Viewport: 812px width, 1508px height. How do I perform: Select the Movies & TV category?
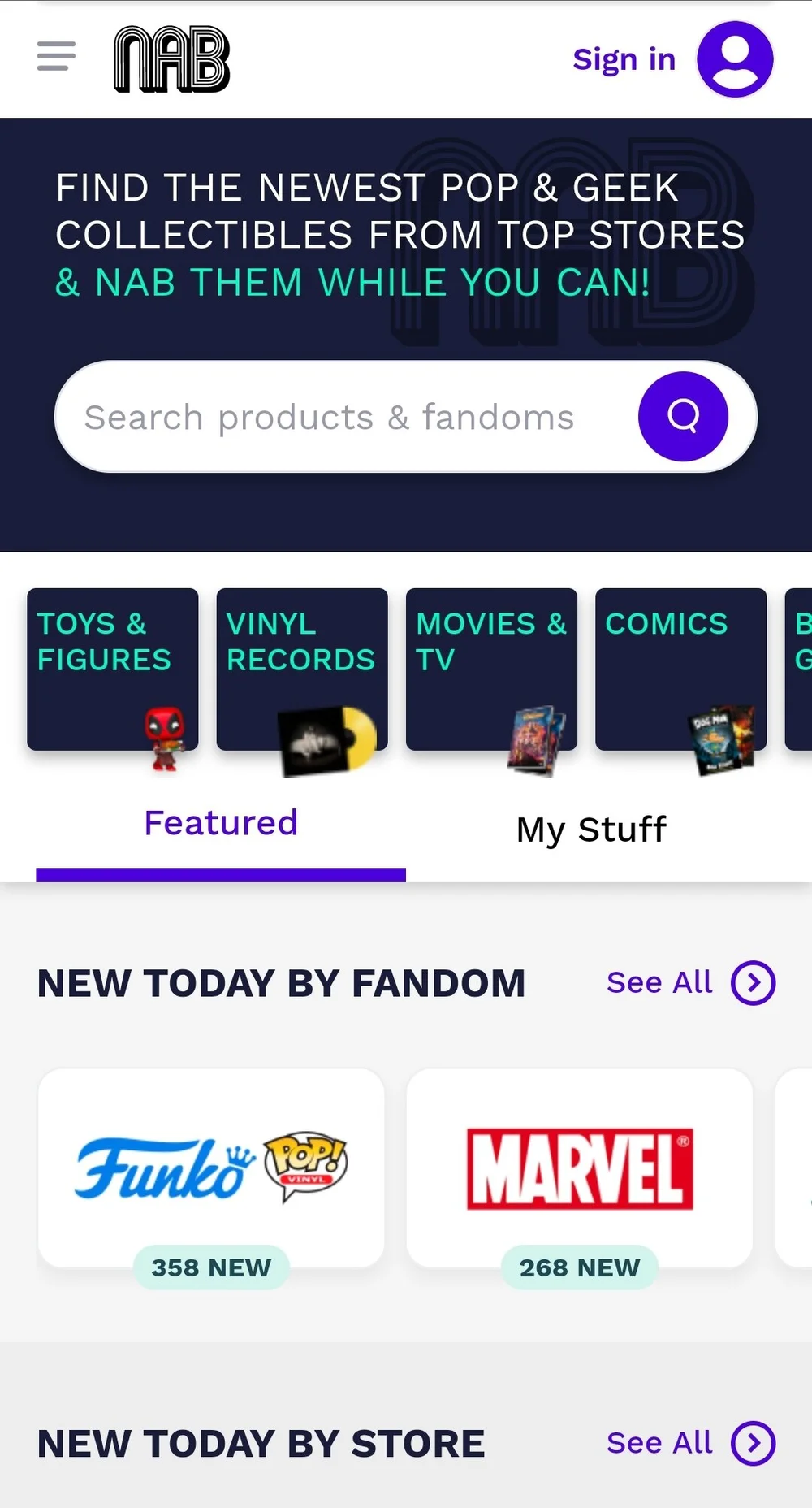[x=491, y=669]
